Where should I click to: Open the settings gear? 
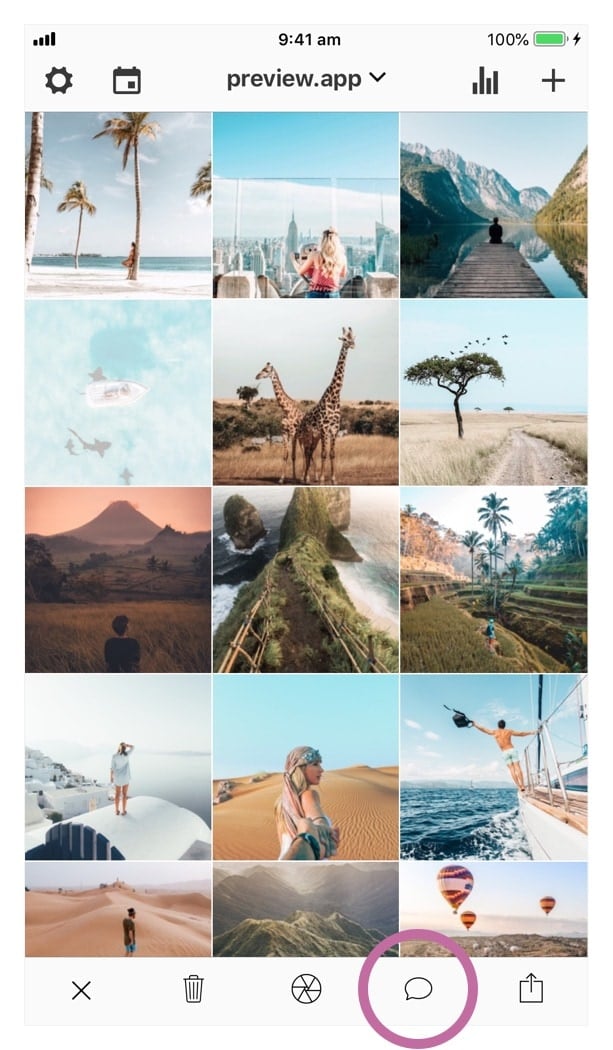(x=59, y=81)
